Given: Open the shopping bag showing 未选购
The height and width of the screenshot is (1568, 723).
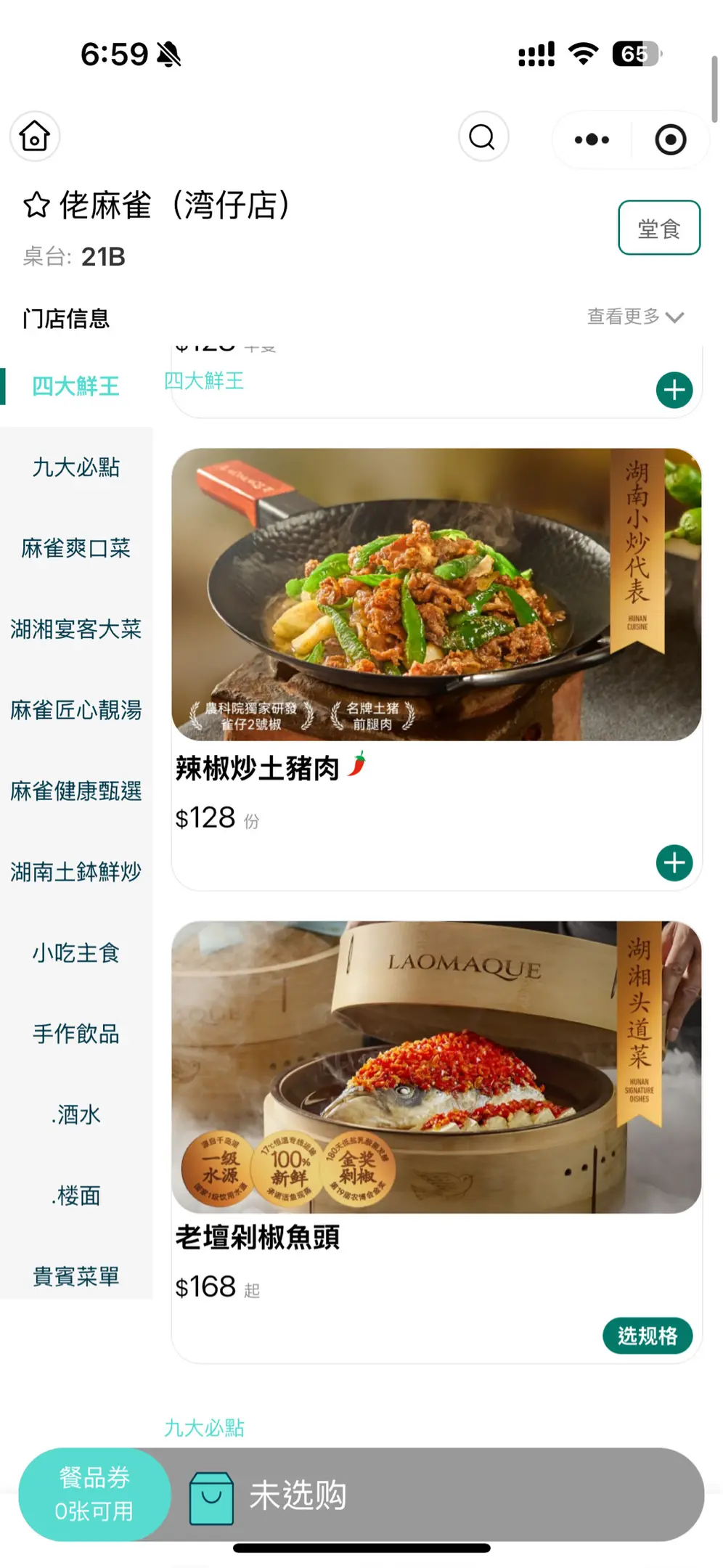Looking at the screenshot, I should tap(211, 1498).
